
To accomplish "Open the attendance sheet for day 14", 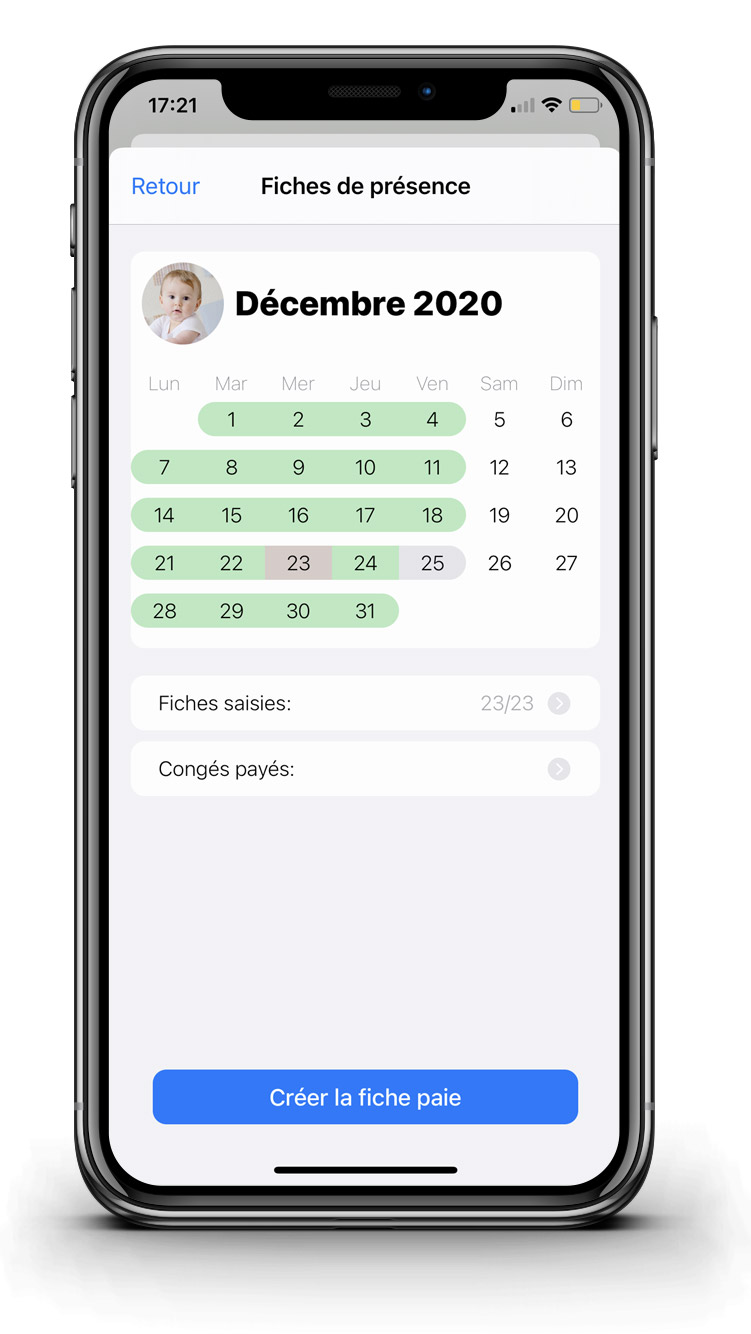I will tap(164, 515).
